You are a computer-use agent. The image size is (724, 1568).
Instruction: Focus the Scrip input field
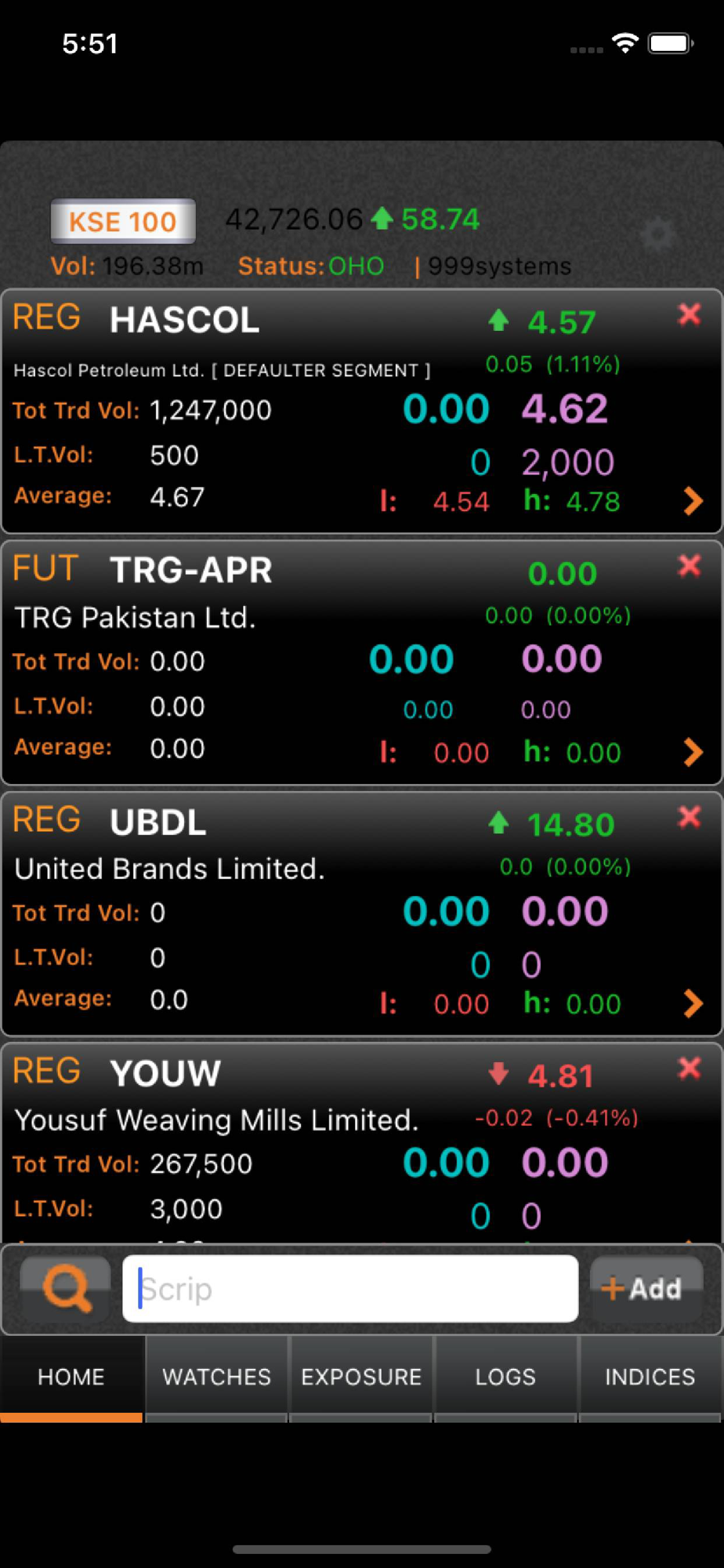point(350,1288)
